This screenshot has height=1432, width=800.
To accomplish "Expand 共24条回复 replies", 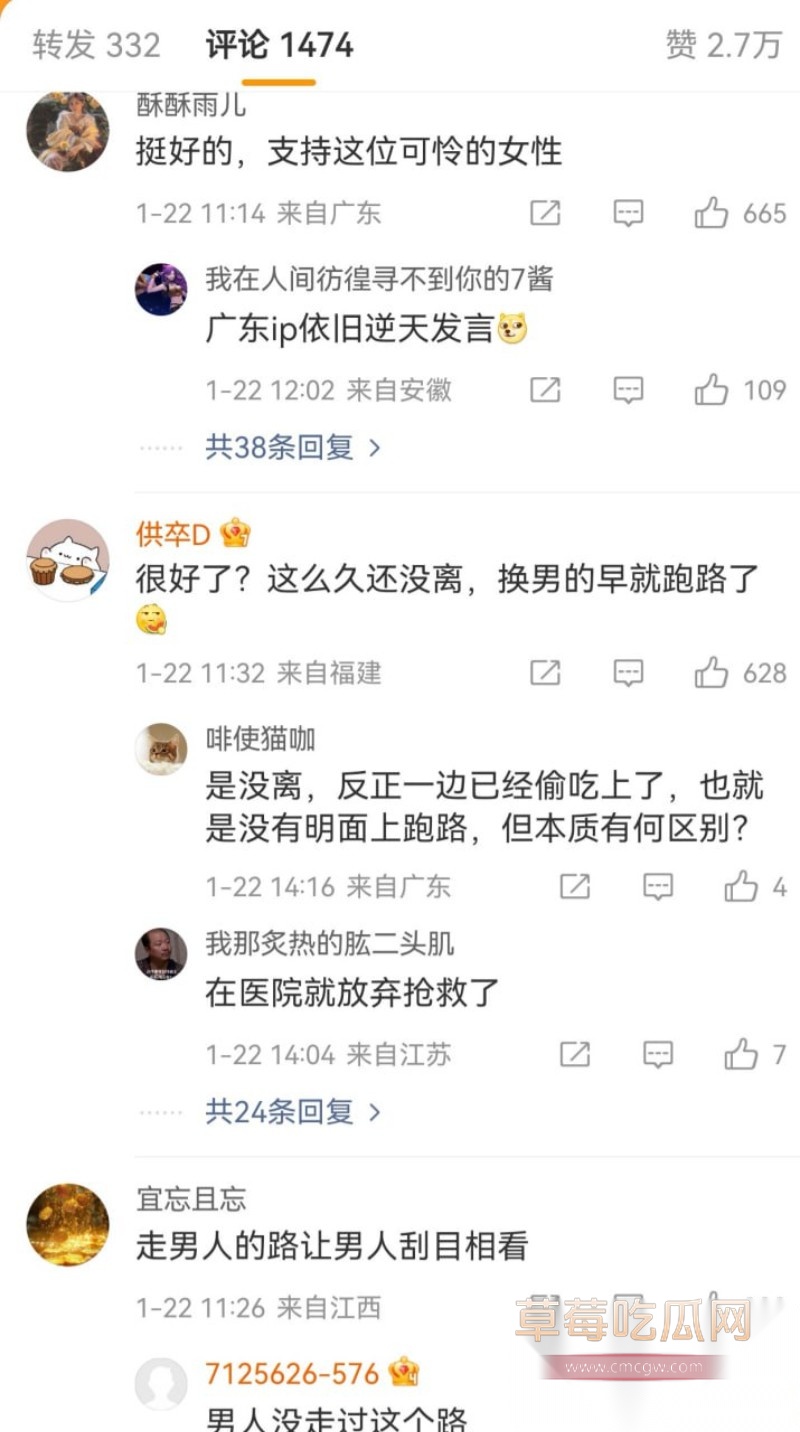I will point(292,1111).
